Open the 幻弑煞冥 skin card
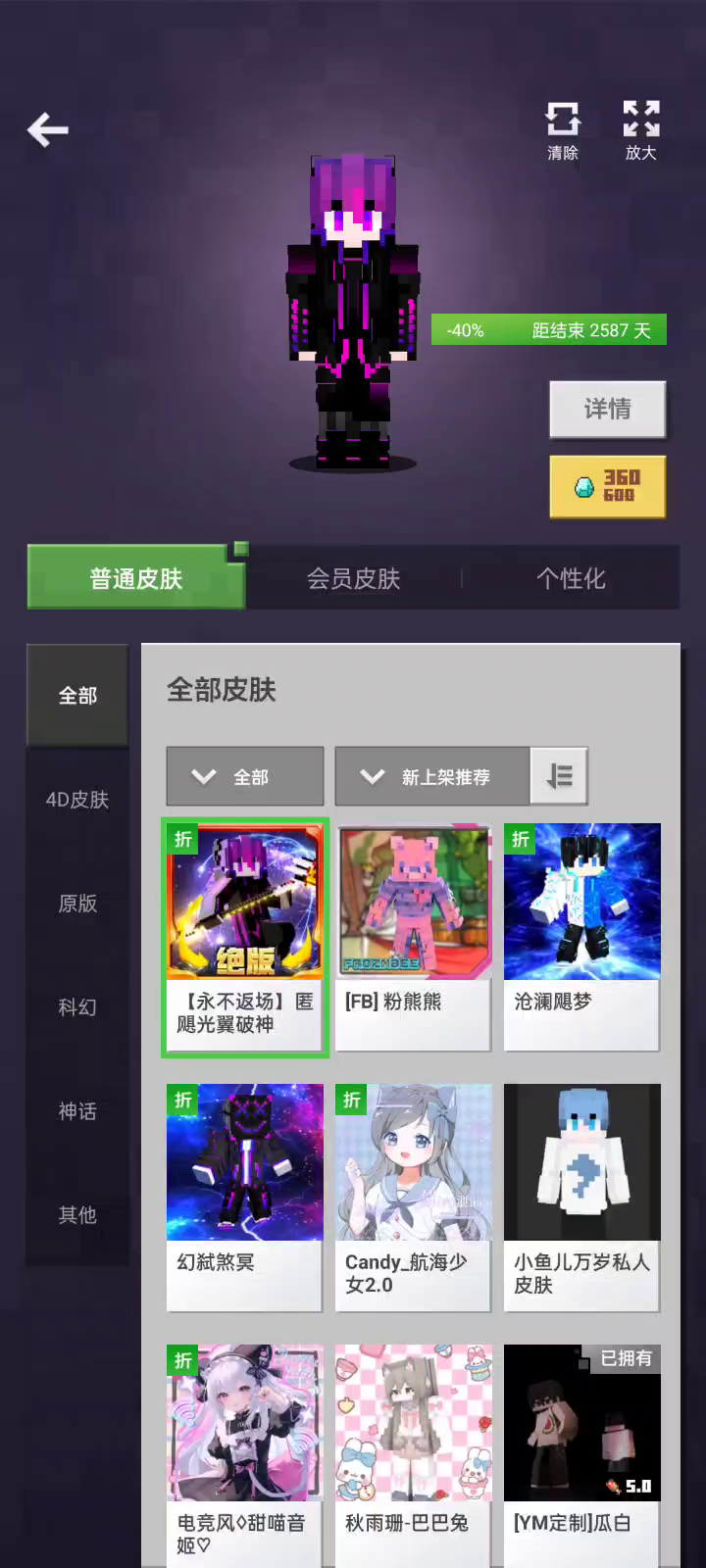Screen dimensions: 706x1568 point(244,1197)
